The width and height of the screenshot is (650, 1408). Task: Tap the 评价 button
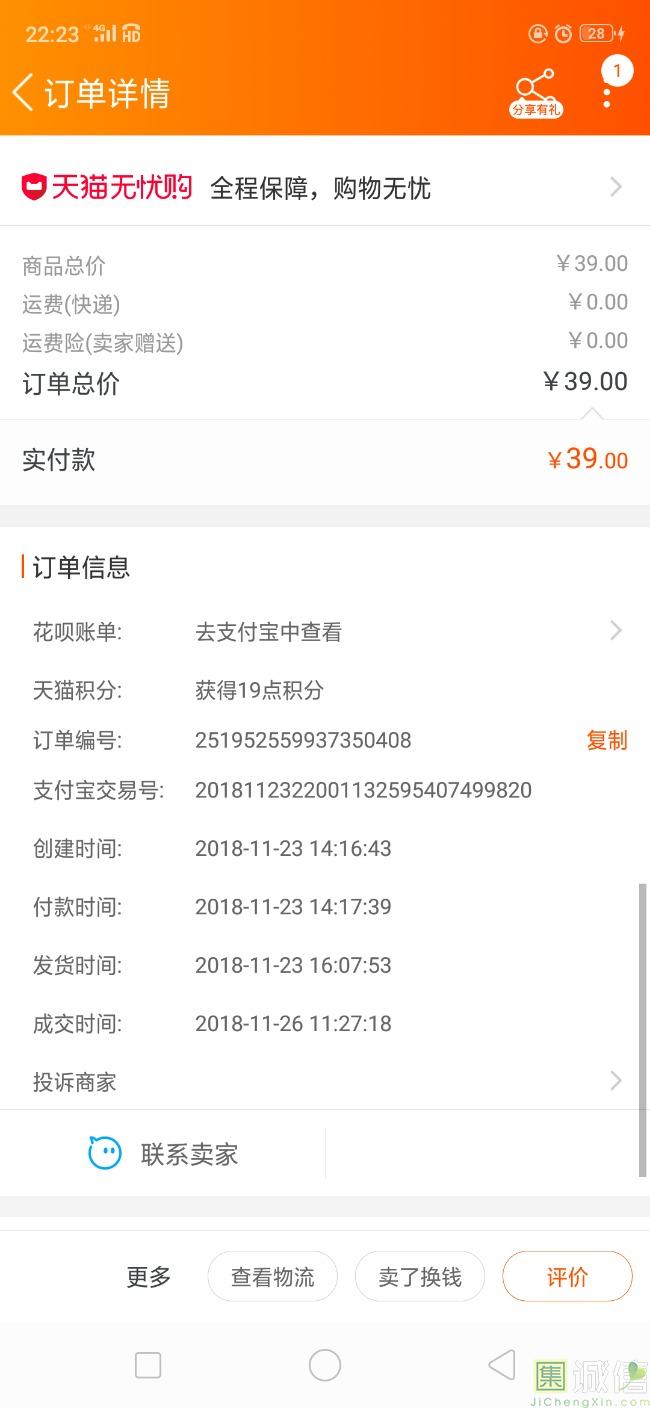coord(567,1277)
